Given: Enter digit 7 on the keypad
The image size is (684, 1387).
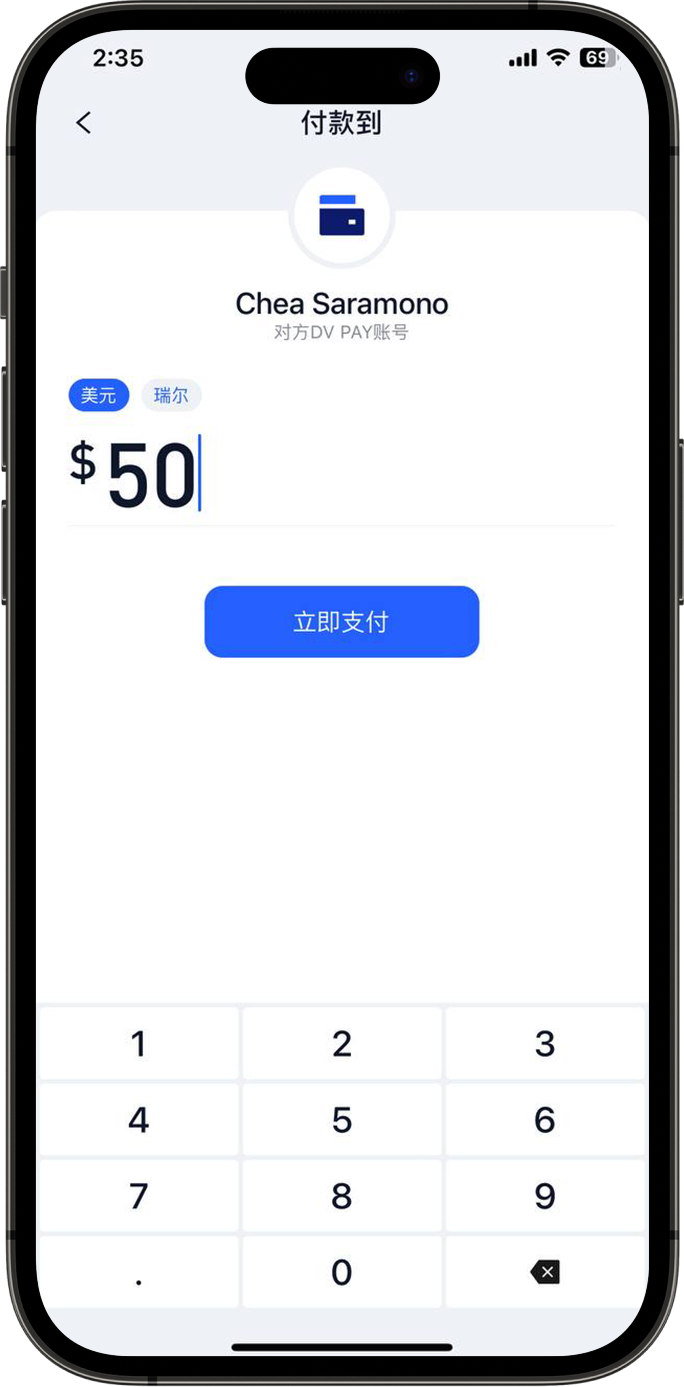Looking at the screenshot, I should coord(138,1196).
